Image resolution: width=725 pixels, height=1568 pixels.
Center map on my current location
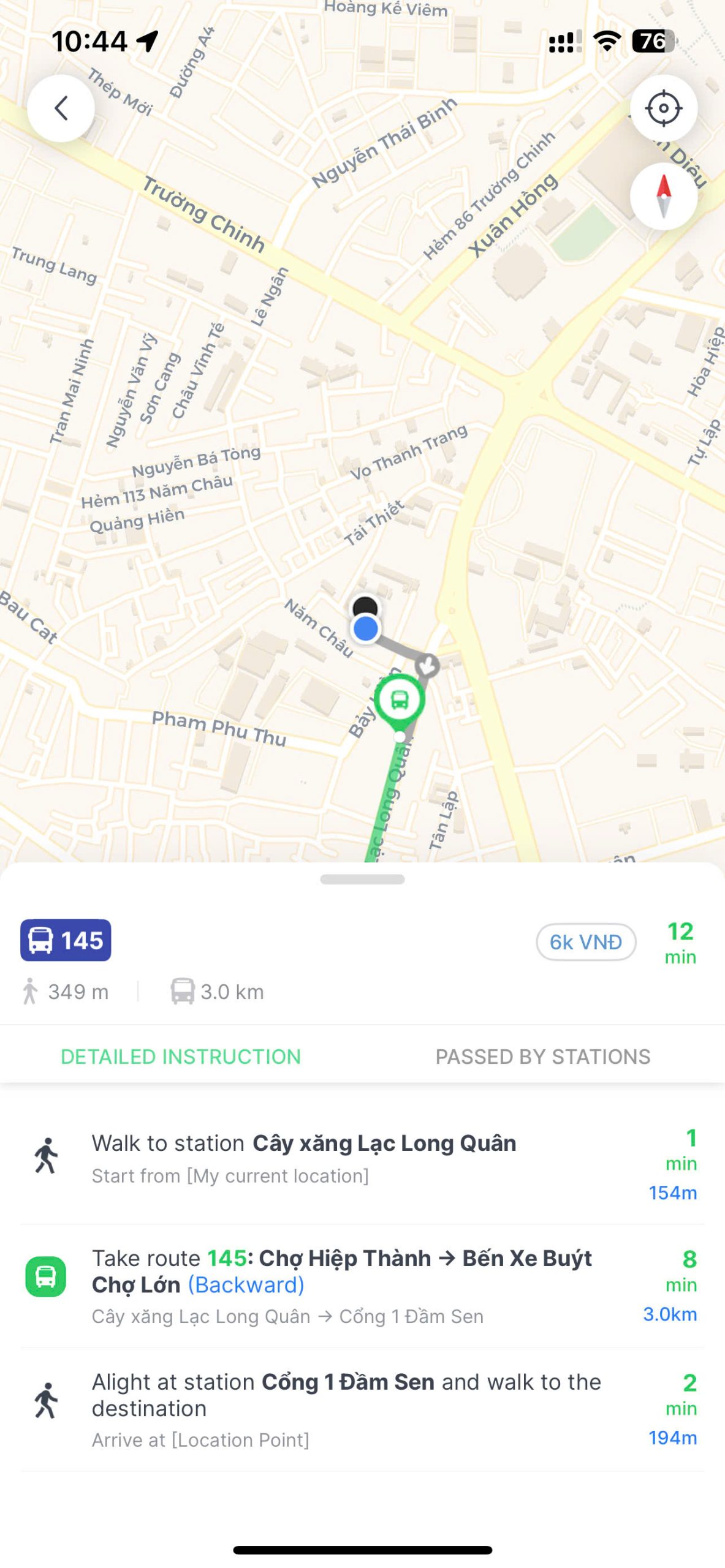pos(663,108)
